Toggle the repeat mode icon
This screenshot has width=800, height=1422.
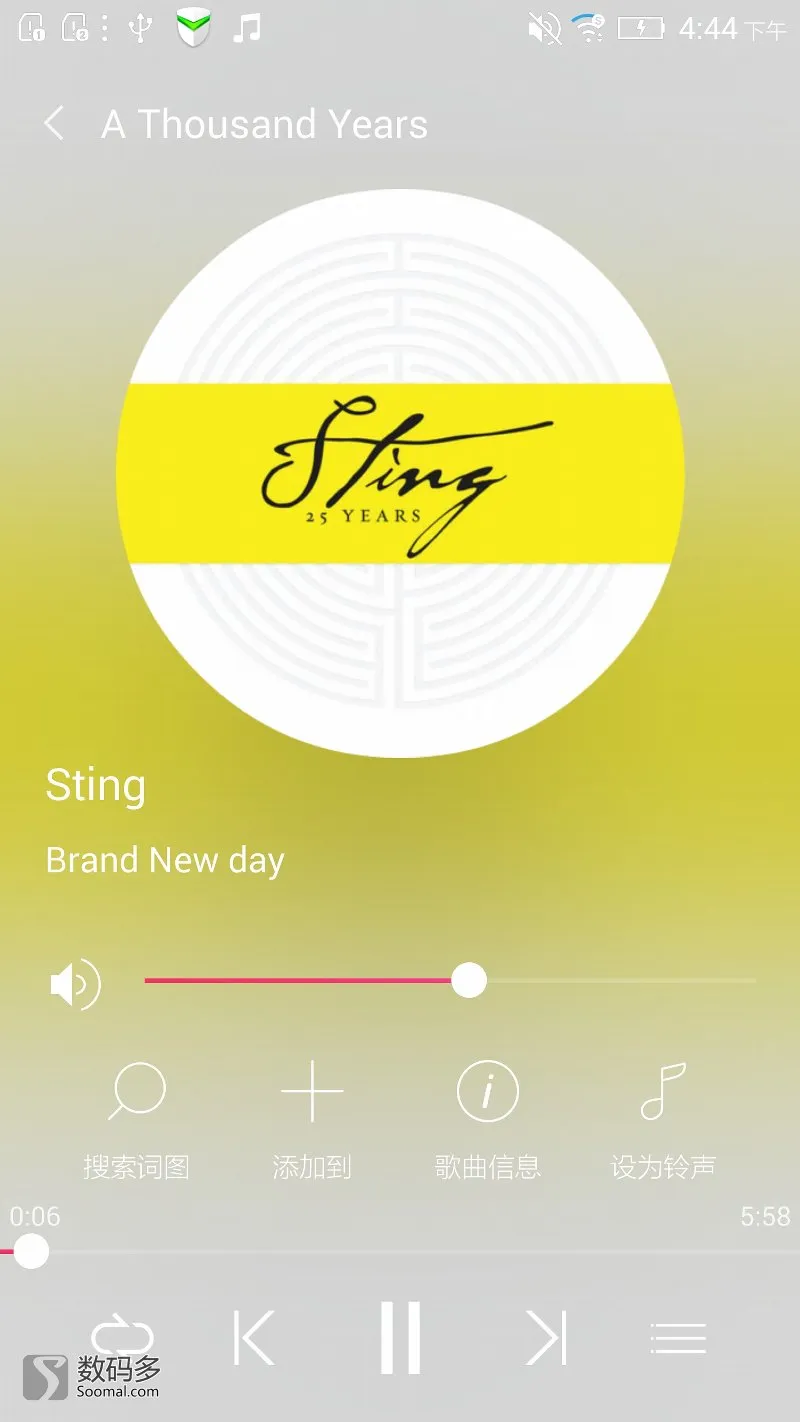(x=122, y=1337)
